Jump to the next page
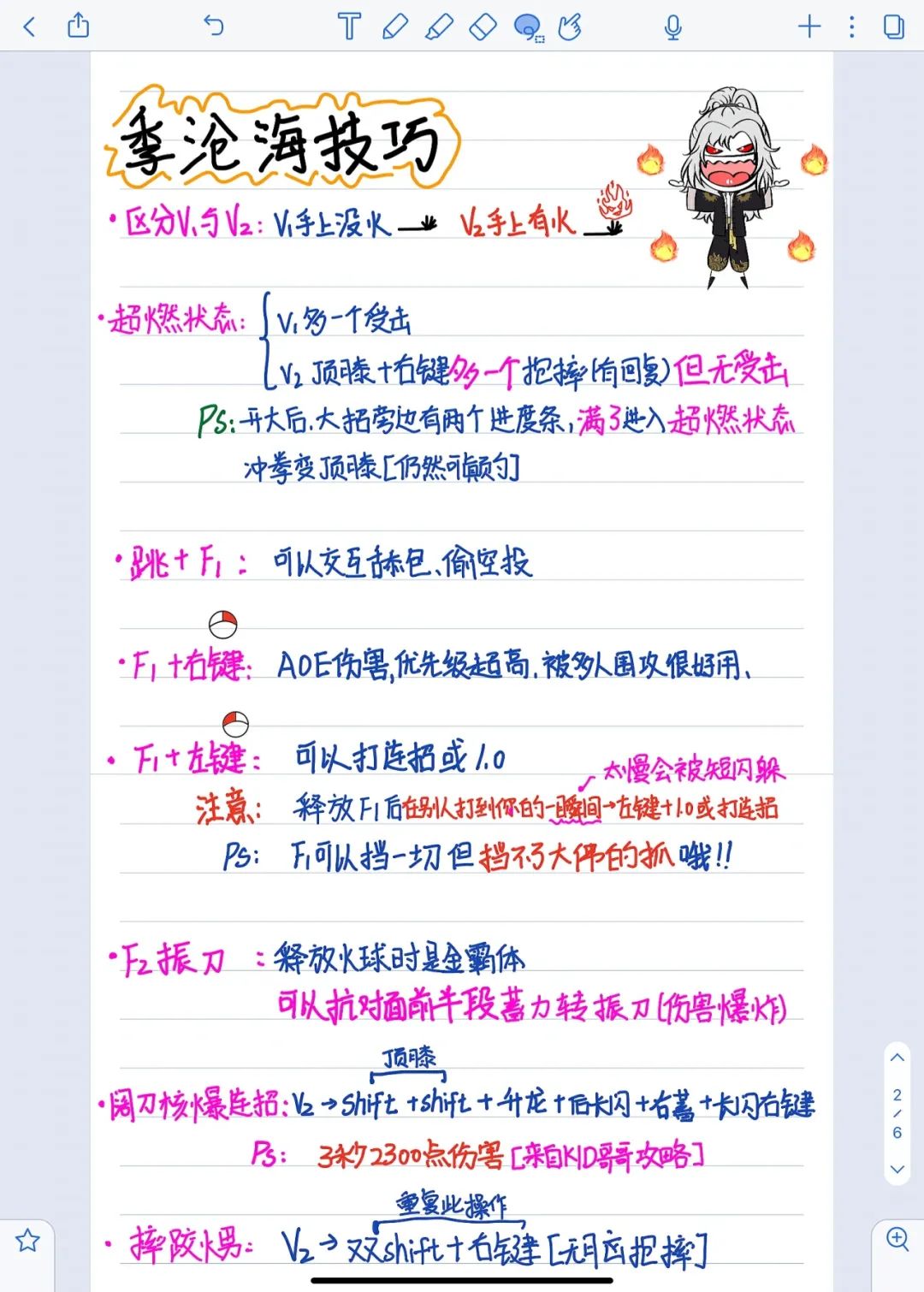The image size is (924, 1292). point(897,1169)
